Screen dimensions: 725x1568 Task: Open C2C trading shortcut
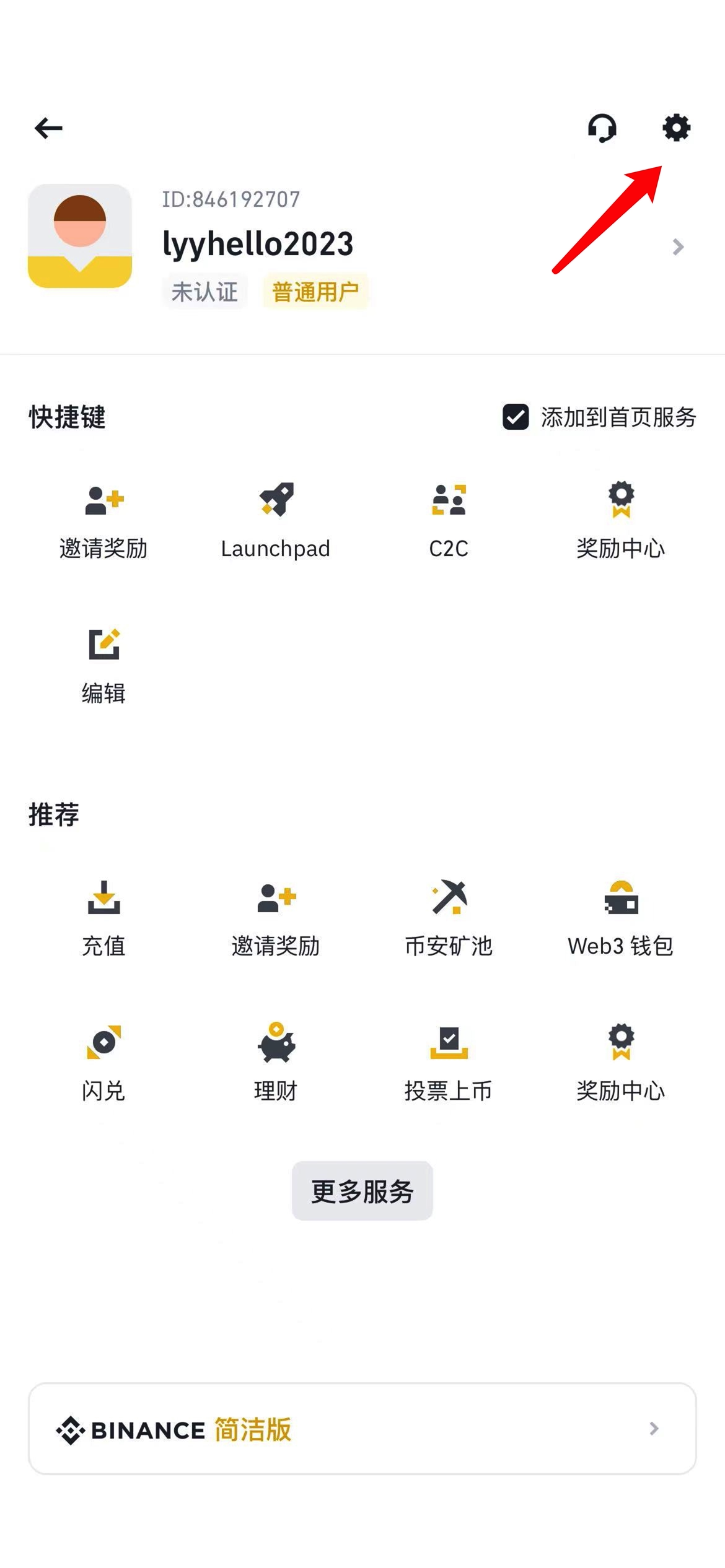pyautogui.click(x=449, y=520)
